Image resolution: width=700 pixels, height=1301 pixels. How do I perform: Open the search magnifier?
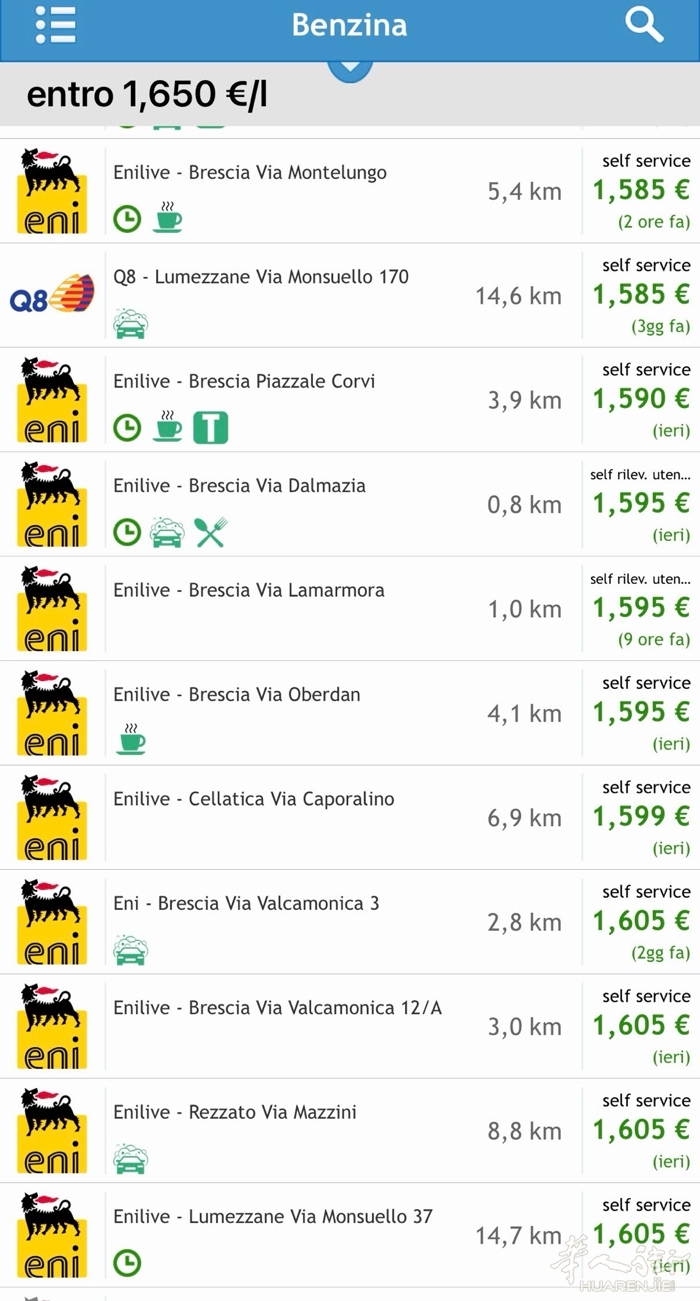click(x=644, y=25)
